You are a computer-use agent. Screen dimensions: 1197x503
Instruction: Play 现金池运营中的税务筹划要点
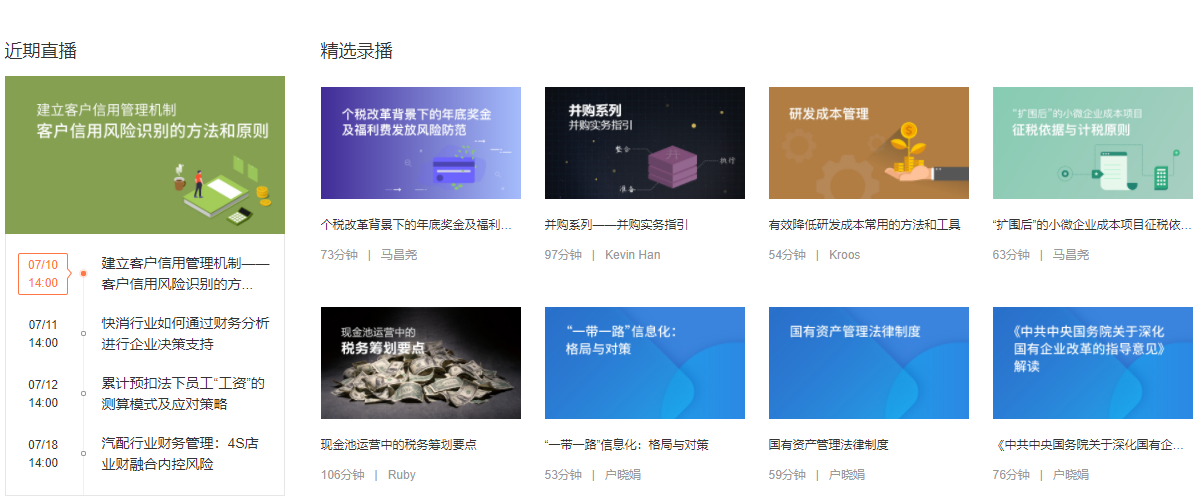[x=420, y=363]
